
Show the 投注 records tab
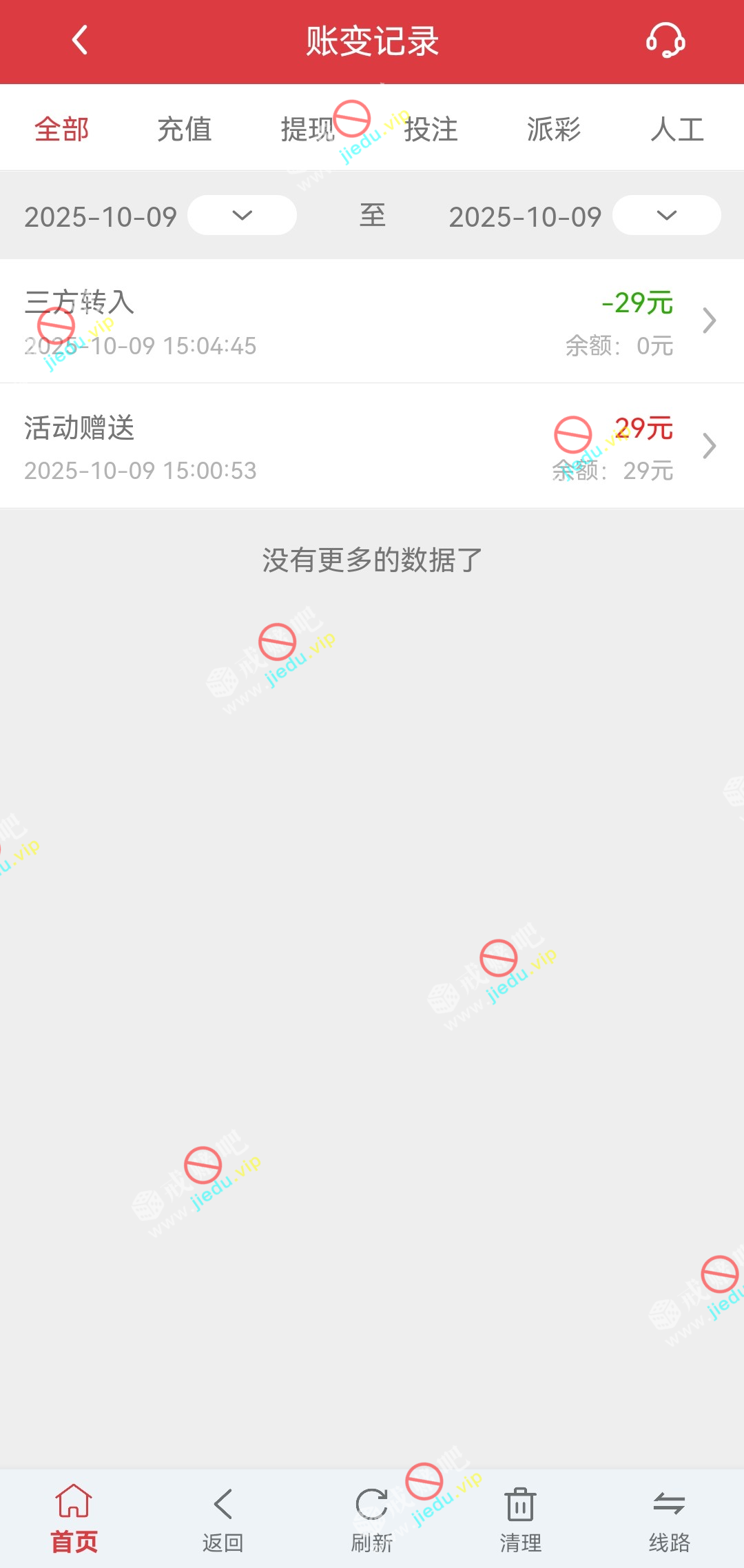[431, 129]
